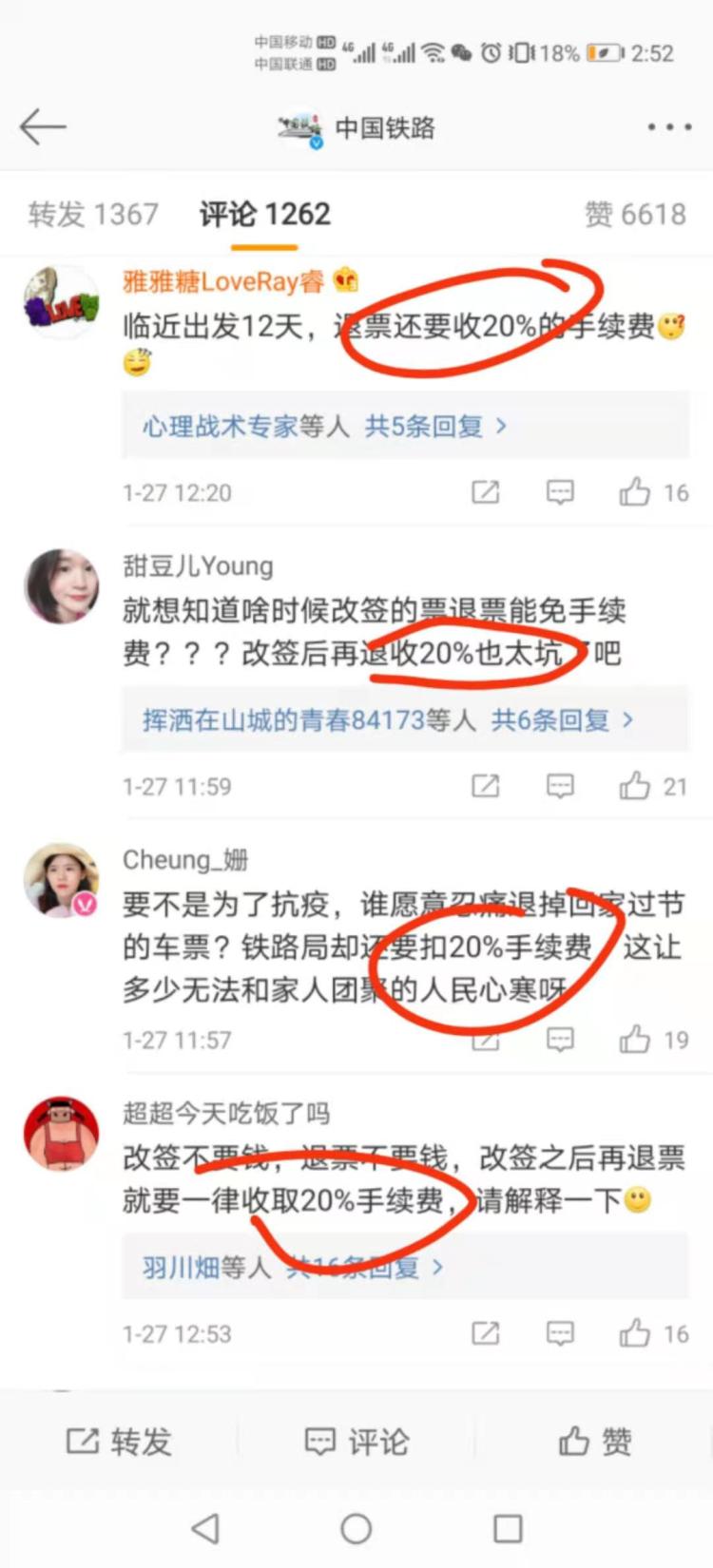Open the reply icon on 甜豆儿Young's comment
713x1568 pixels.
[x=559, y=785]
